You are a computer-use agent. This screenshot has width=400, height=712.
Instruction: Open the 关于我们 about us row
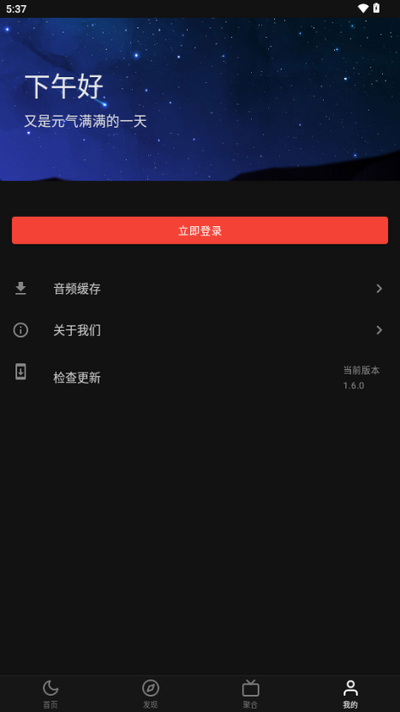tap(200, 330)
